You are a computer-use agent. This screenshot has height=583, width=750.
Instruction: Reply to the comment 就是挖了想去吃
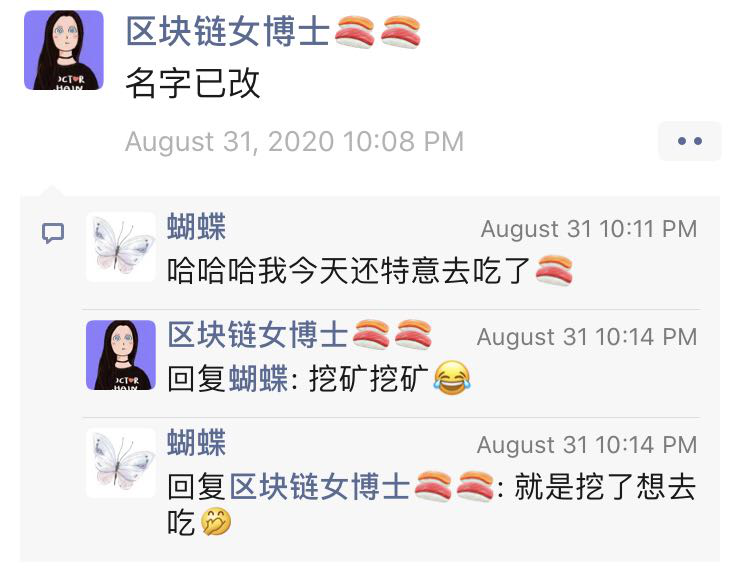(604, 488)
